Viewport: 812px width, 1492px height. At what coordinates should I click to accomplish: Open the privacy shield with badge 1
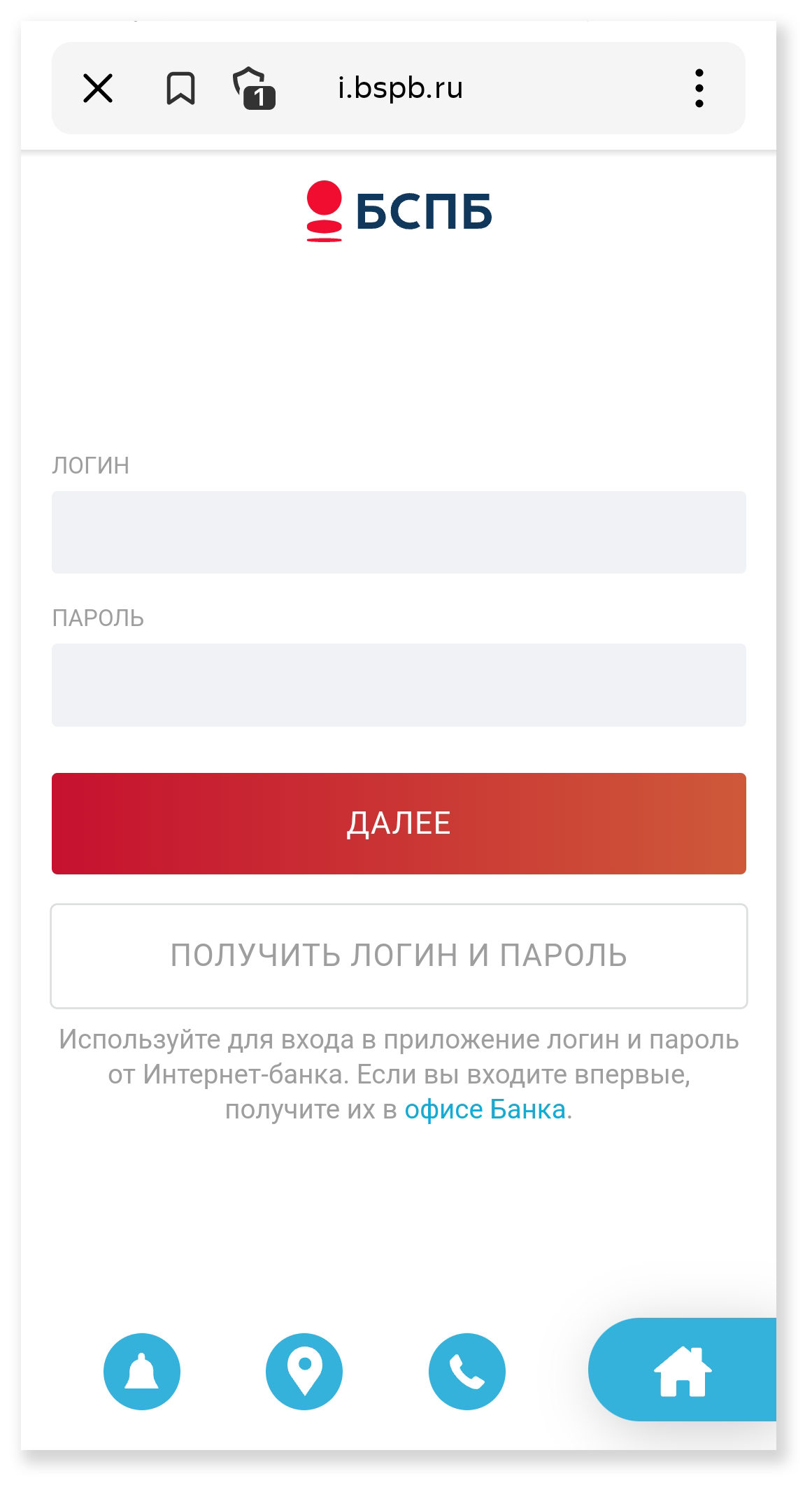(x=254, y=89)
